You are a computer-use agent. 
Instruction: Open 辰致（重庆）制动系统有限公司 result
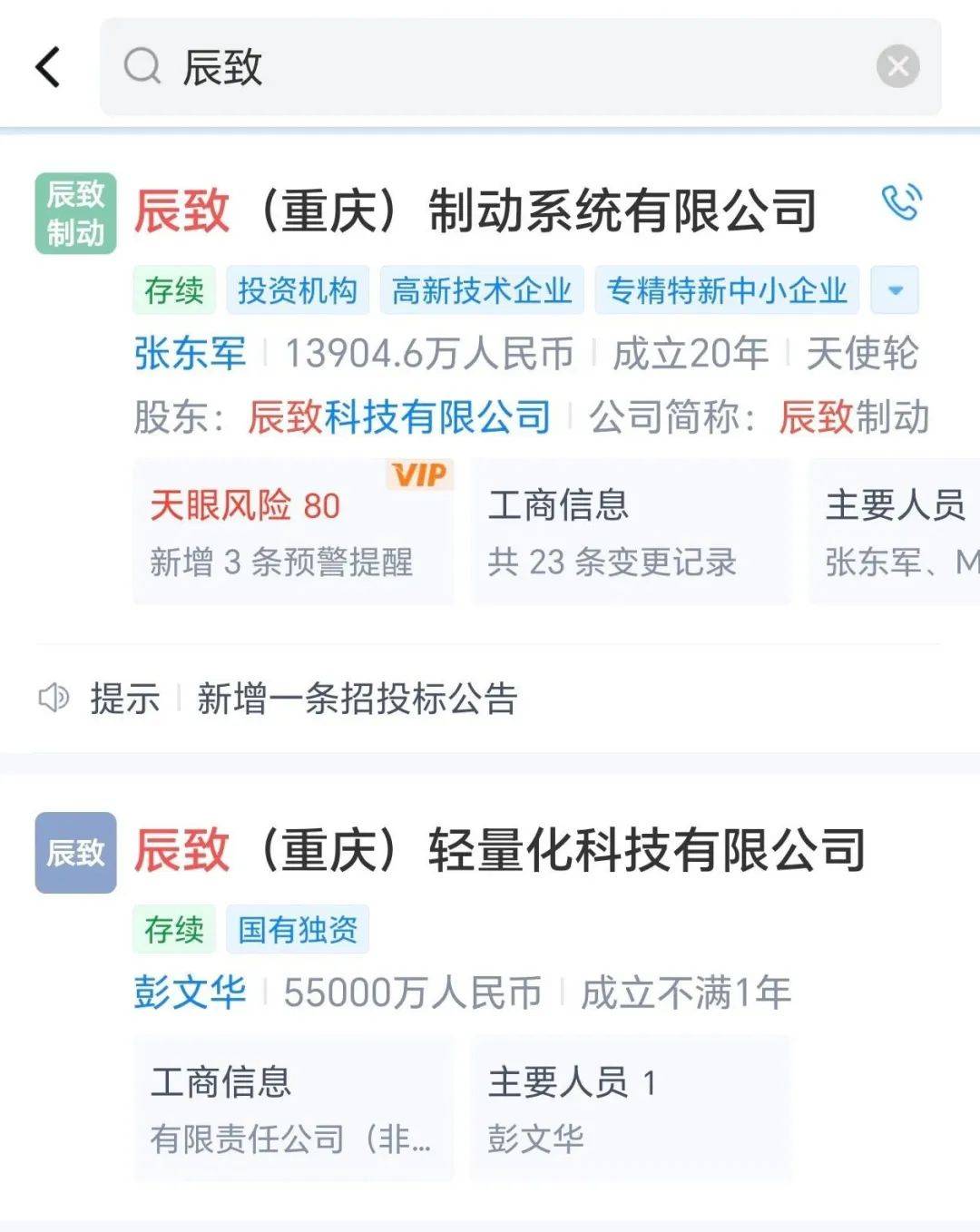[476, 211]
